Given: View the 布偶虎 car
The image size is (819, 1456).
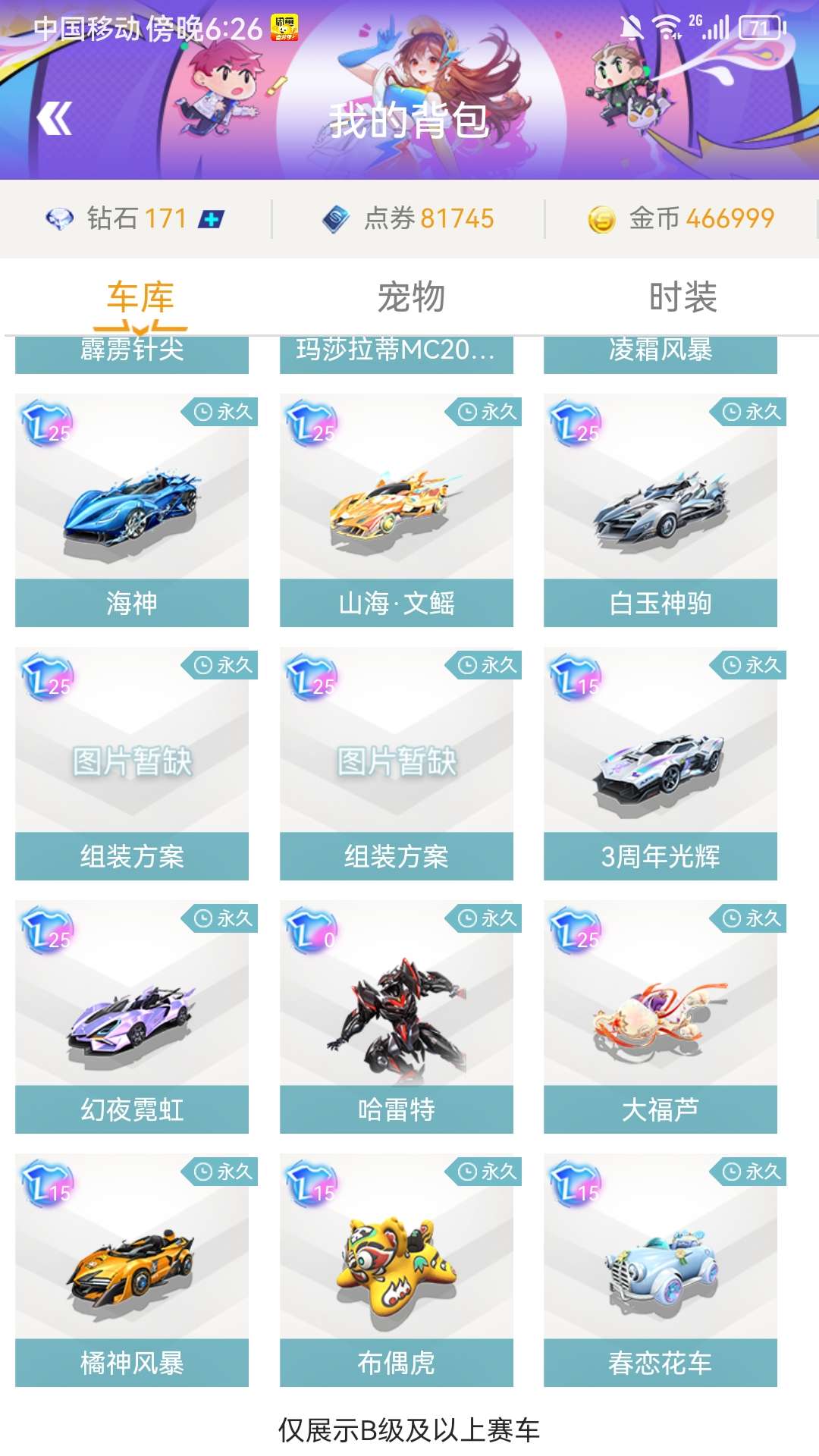Looking at the screenshot, I should pyautogui.click(x=397, y=1269).
